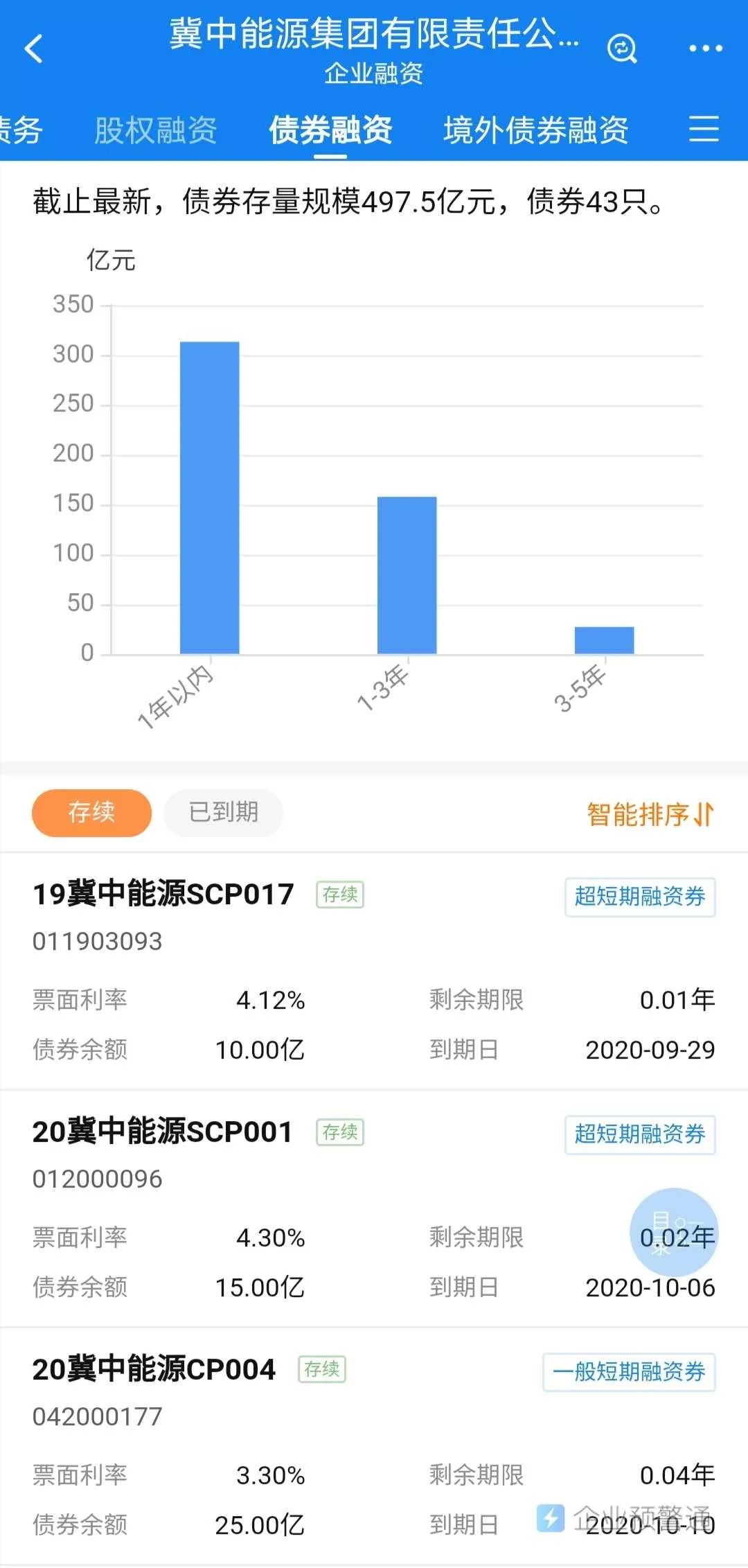Image resolution: width=748 pixels, height=1568 pixels.
Task: Open 智能排序 sorting options
Action: pos(649,814)
